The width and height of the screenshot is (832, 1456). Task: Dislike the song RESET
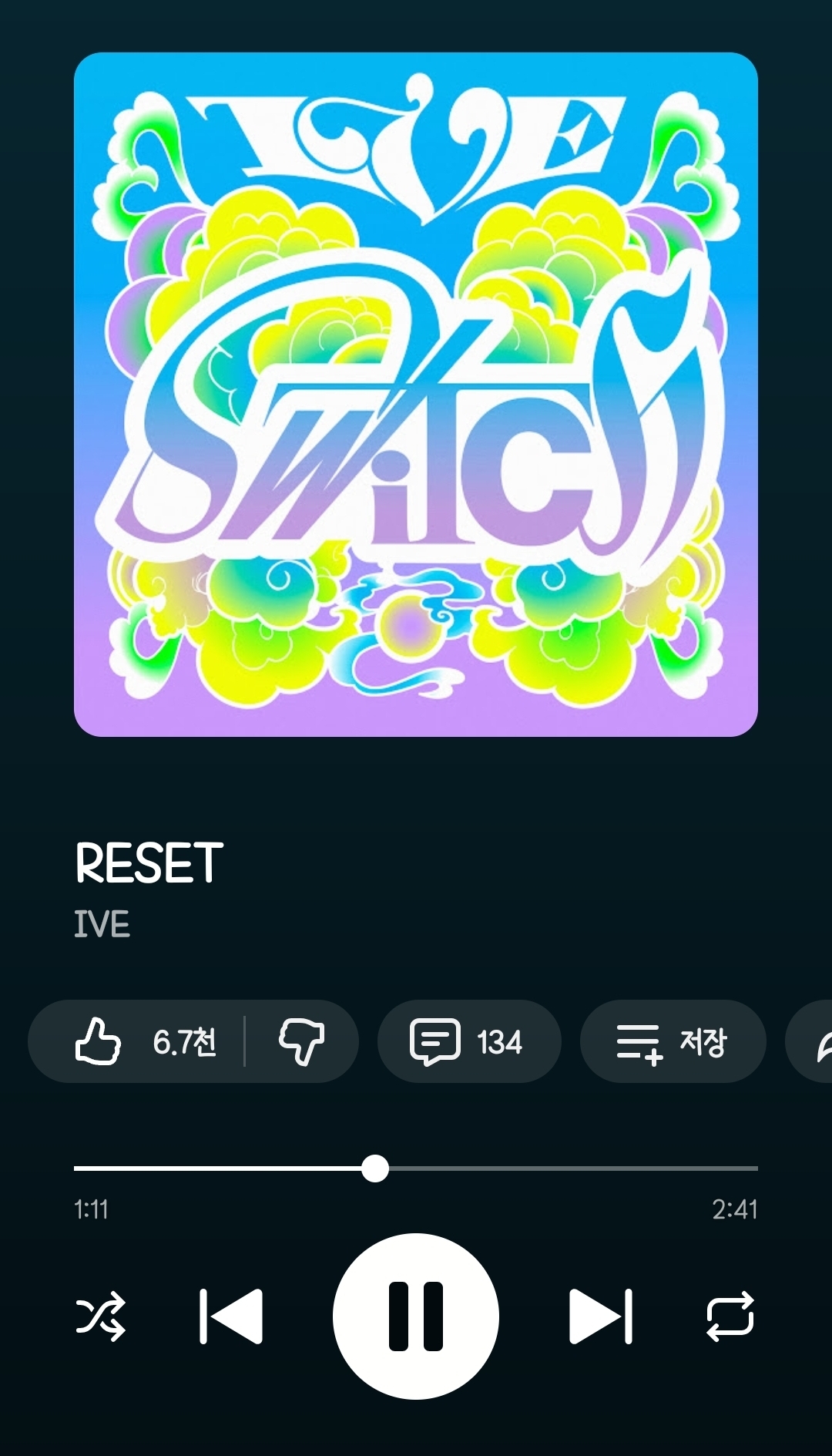click(x=301, y=1041)
